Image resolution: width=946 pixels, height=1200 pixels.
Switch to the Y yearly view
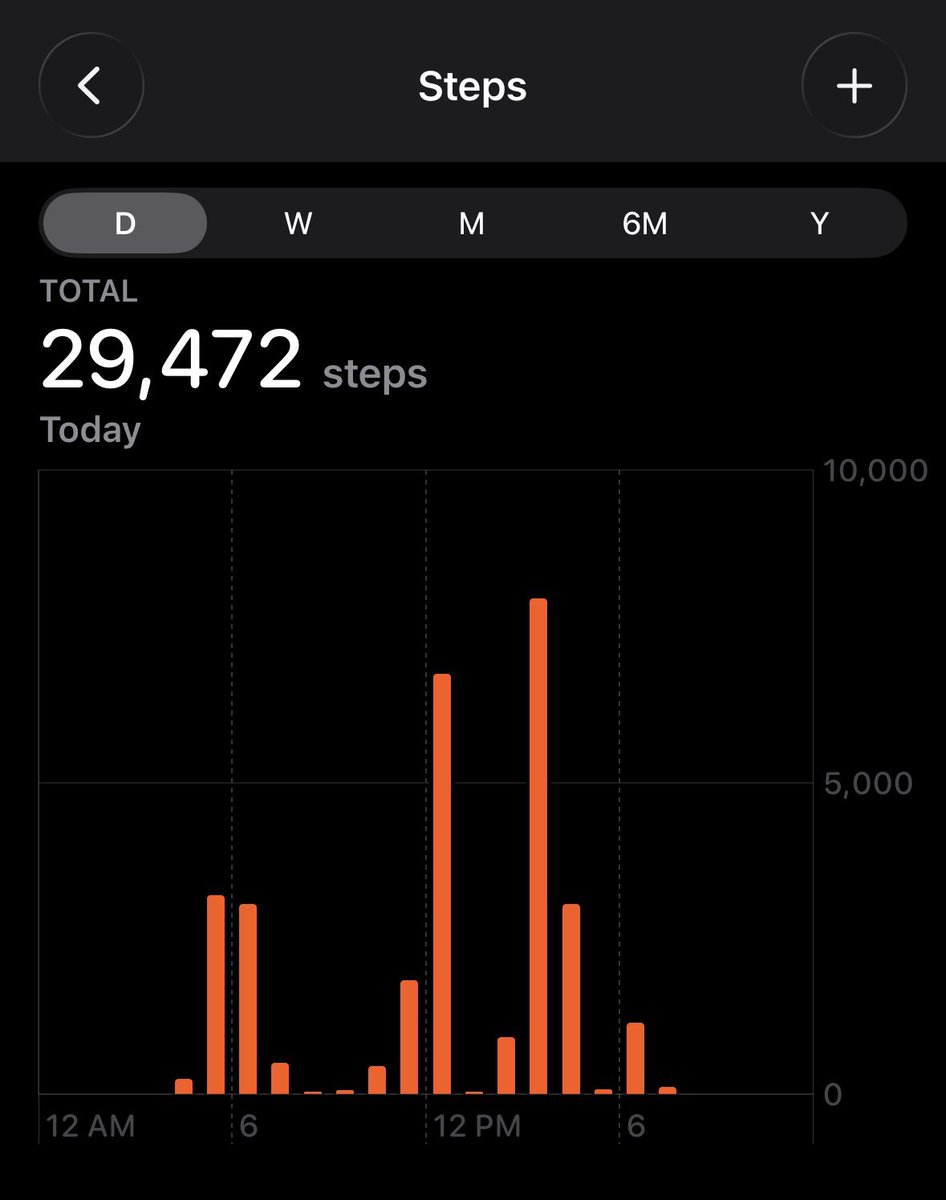point(820,223)
